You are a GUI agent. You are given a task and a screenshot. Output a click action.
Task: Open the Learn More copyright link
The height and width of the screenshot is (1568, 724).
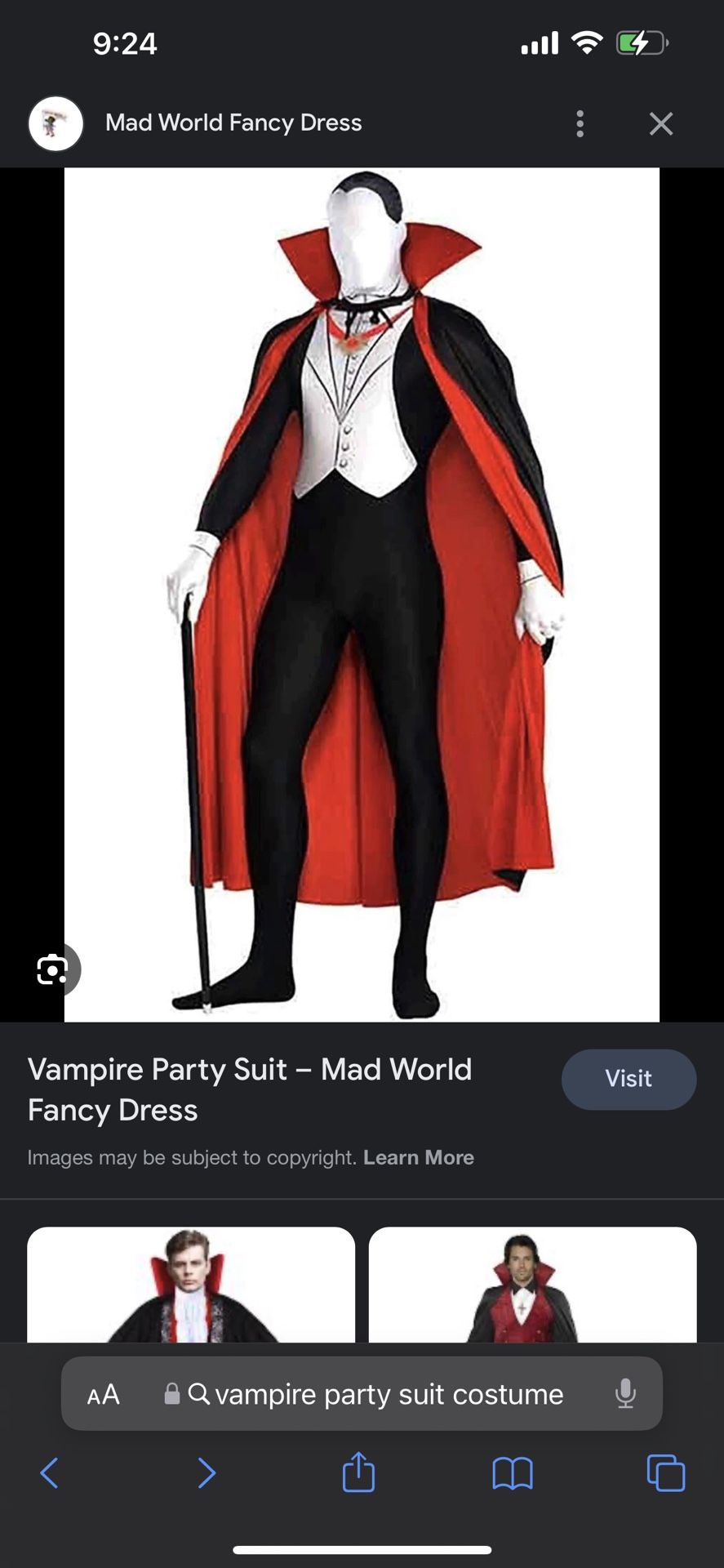coord(418,1157)
